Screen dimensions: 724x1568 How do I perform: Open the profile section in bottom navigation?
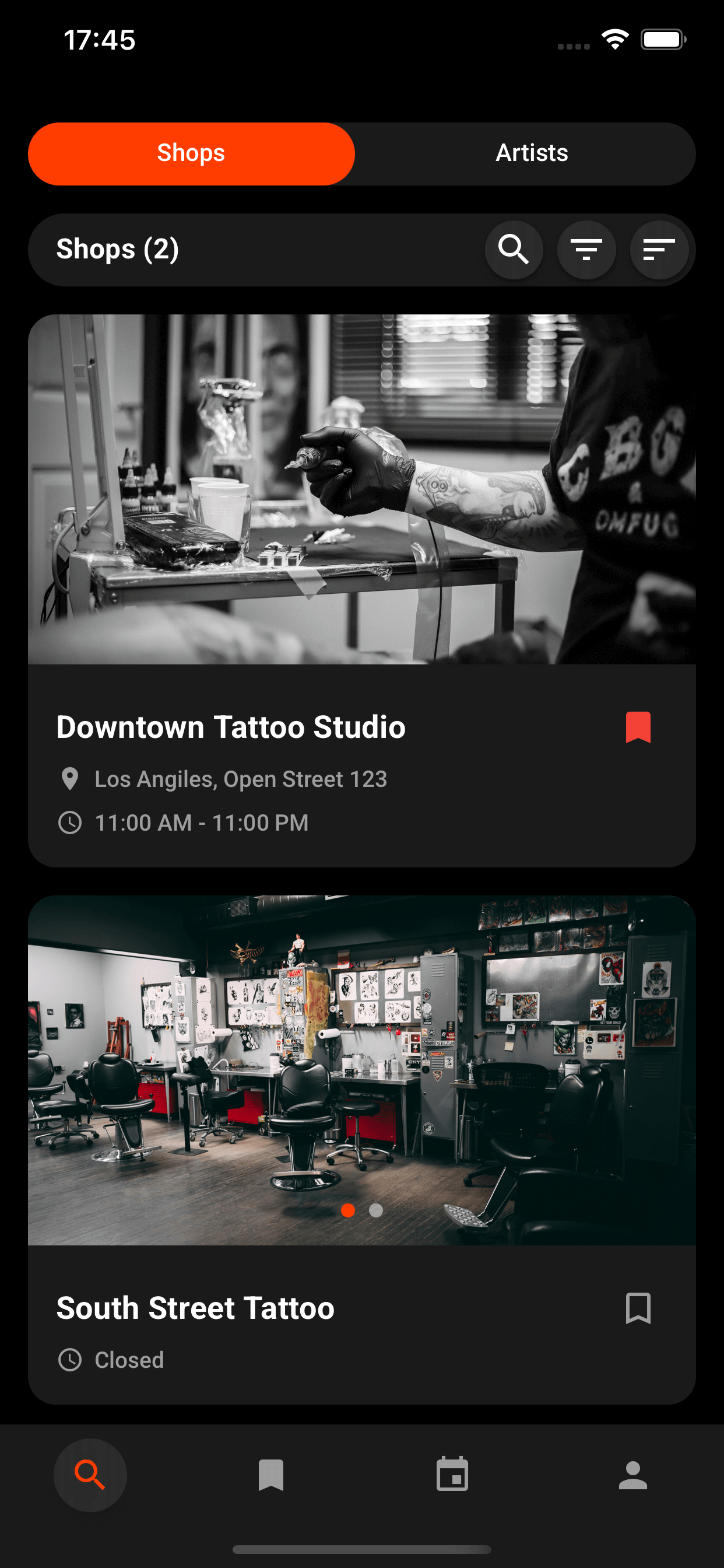(x=633, y=1475)
